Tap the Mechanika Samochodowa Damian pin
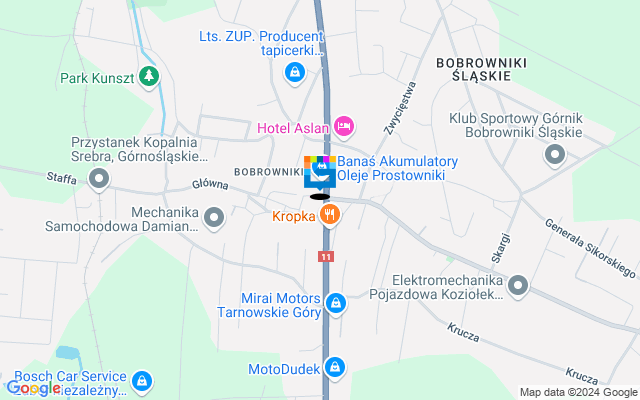640x400 pixels. [x=214, y=218]
